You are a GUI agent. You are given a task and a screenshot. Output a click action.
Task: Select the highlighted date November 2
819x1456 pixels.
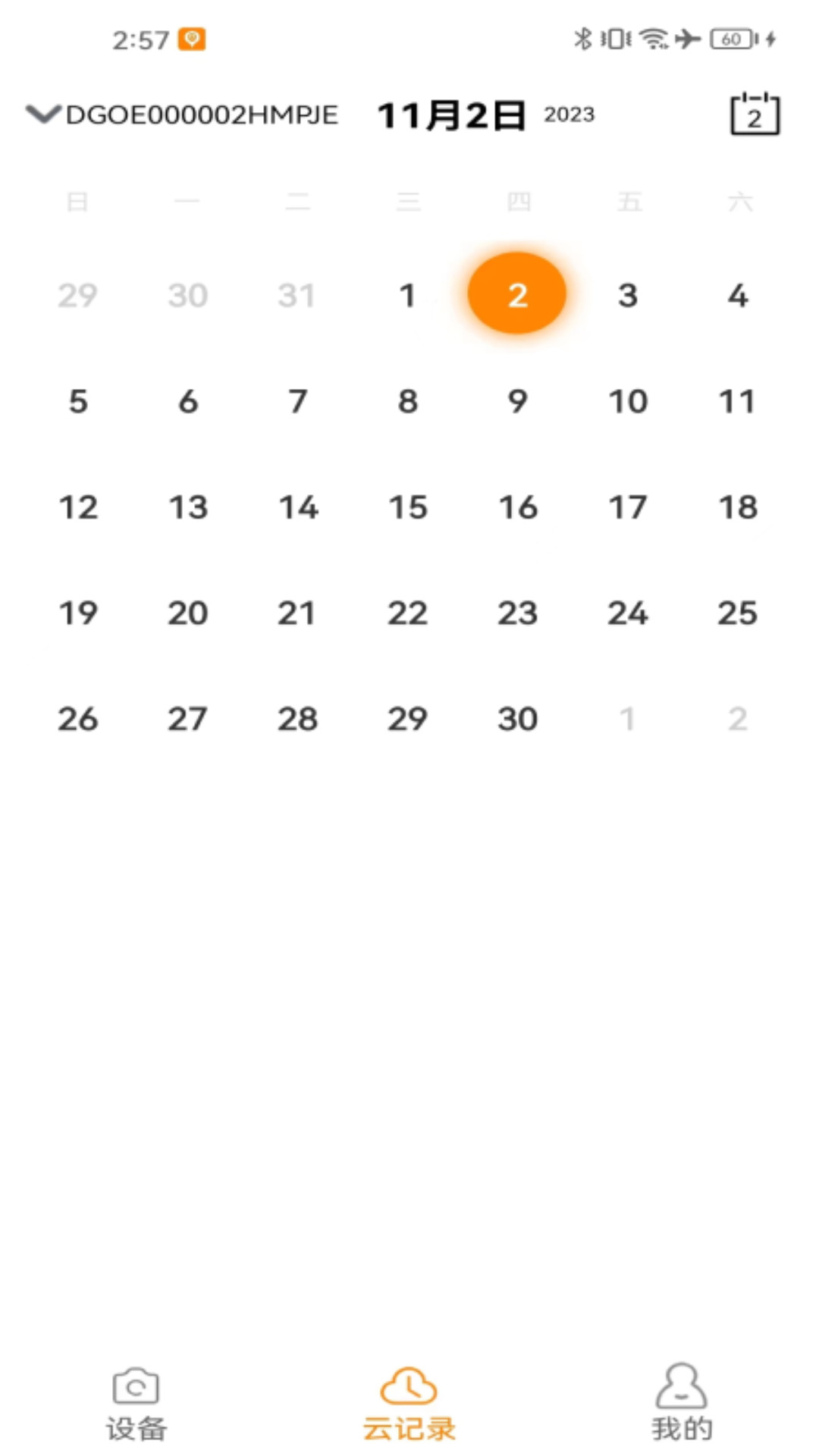click(x=517, y=294)
